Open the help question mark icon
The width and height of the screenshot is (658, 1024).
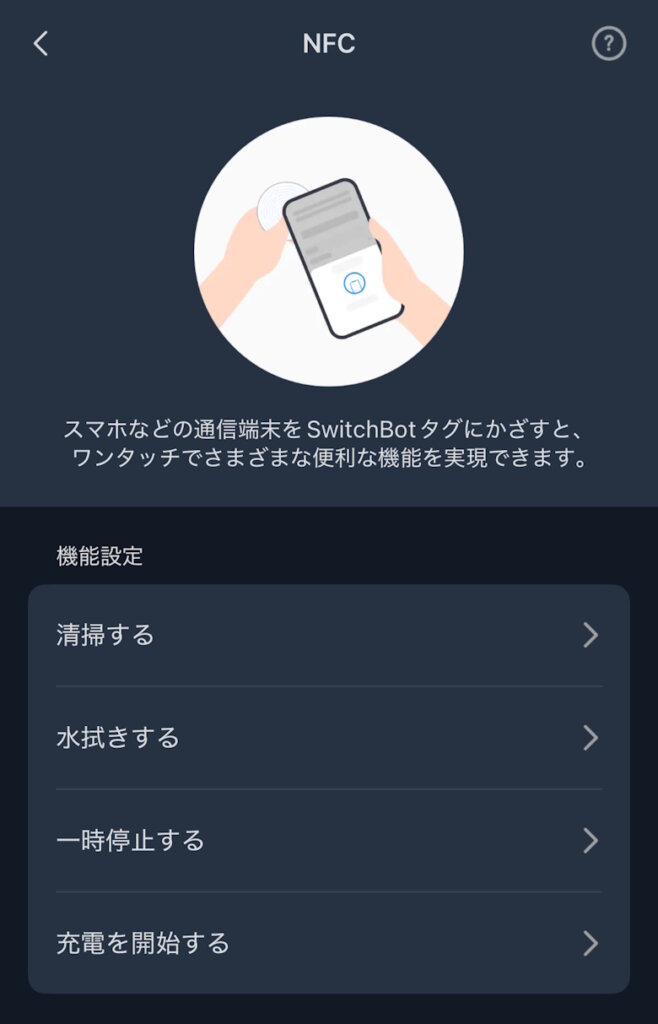(609, 44)
